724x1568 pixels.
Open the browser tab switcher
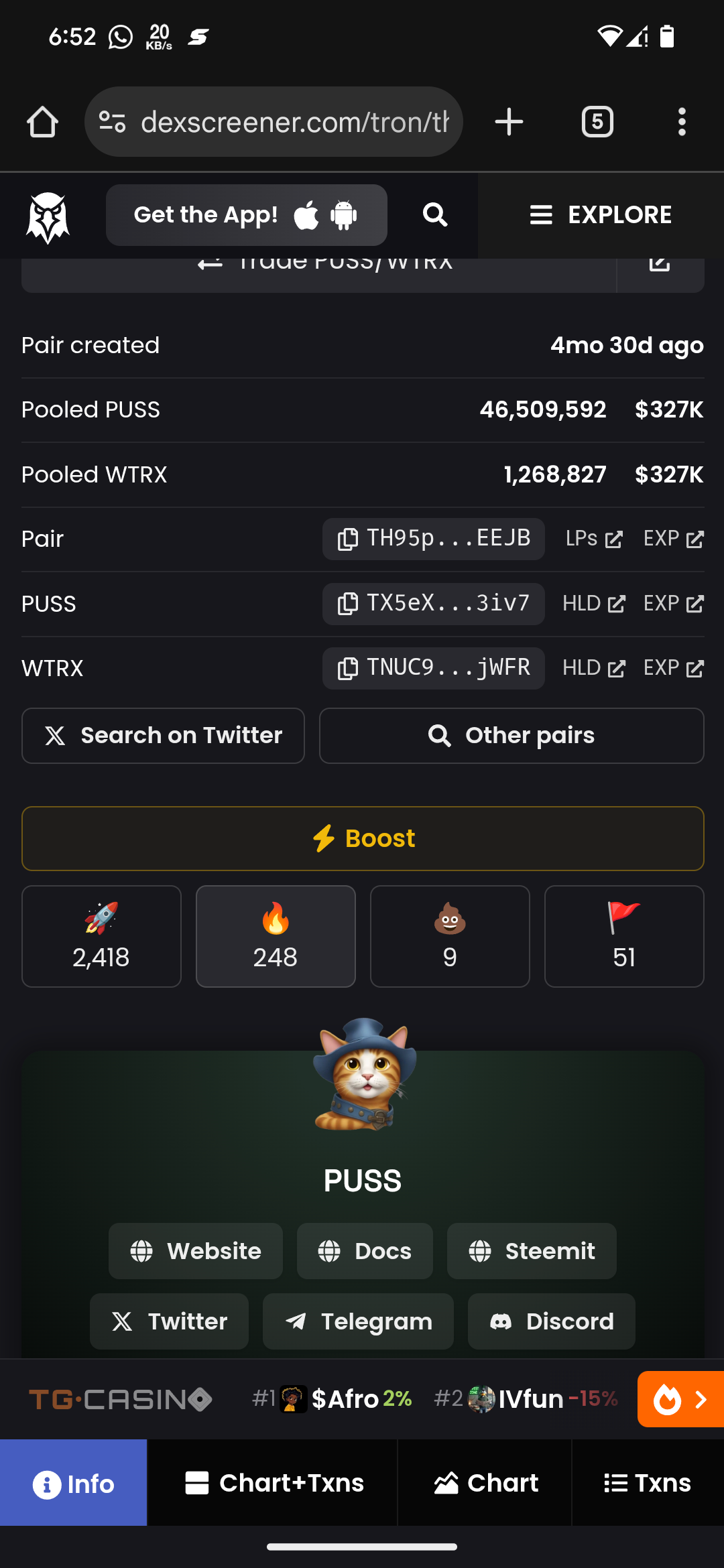(597, 122)
